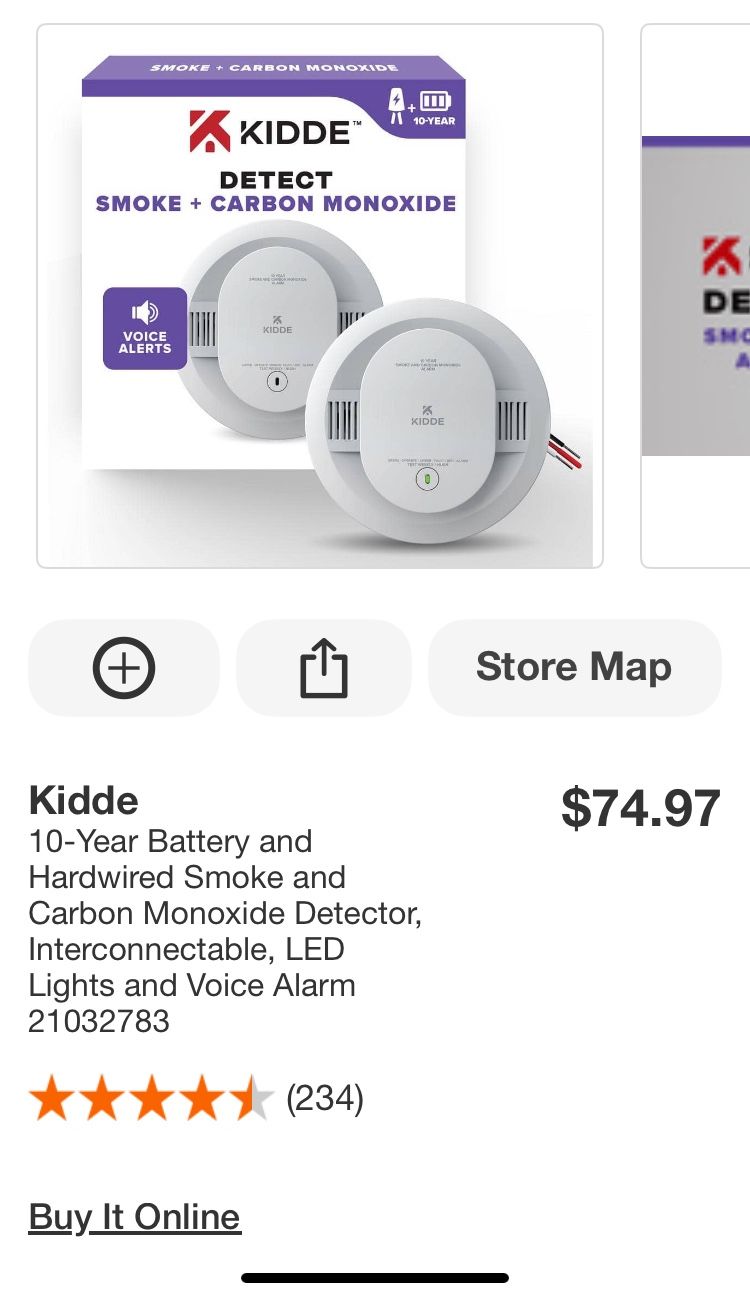Open the Kidde detector product image
750x1299 pixels.
tap(320, 296)
